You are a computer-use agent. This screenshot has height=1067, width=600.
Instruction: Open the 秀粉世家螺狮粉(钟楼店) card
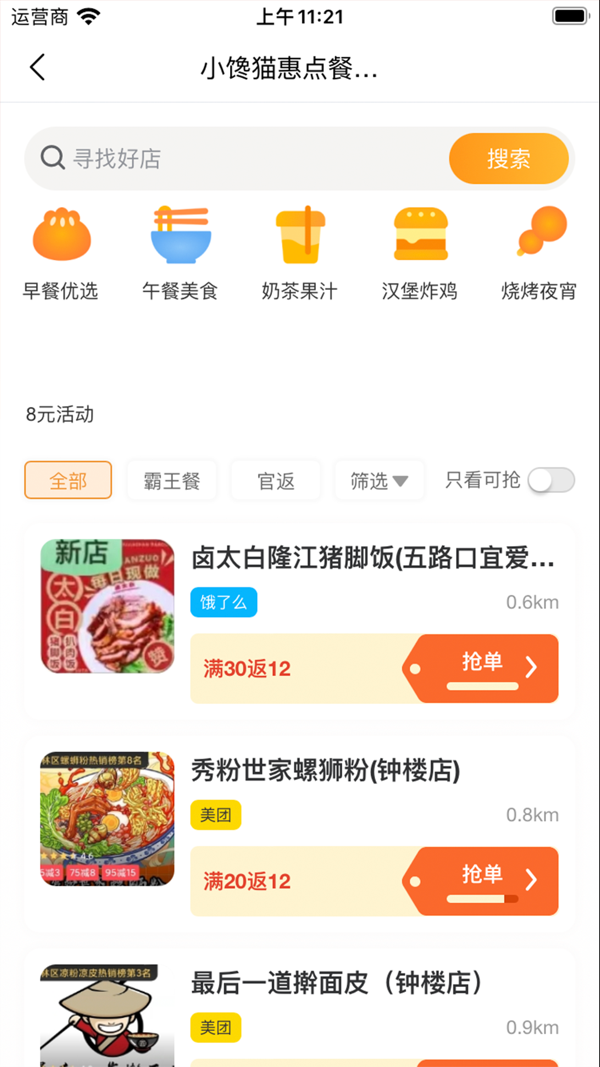tap(325, 771)
